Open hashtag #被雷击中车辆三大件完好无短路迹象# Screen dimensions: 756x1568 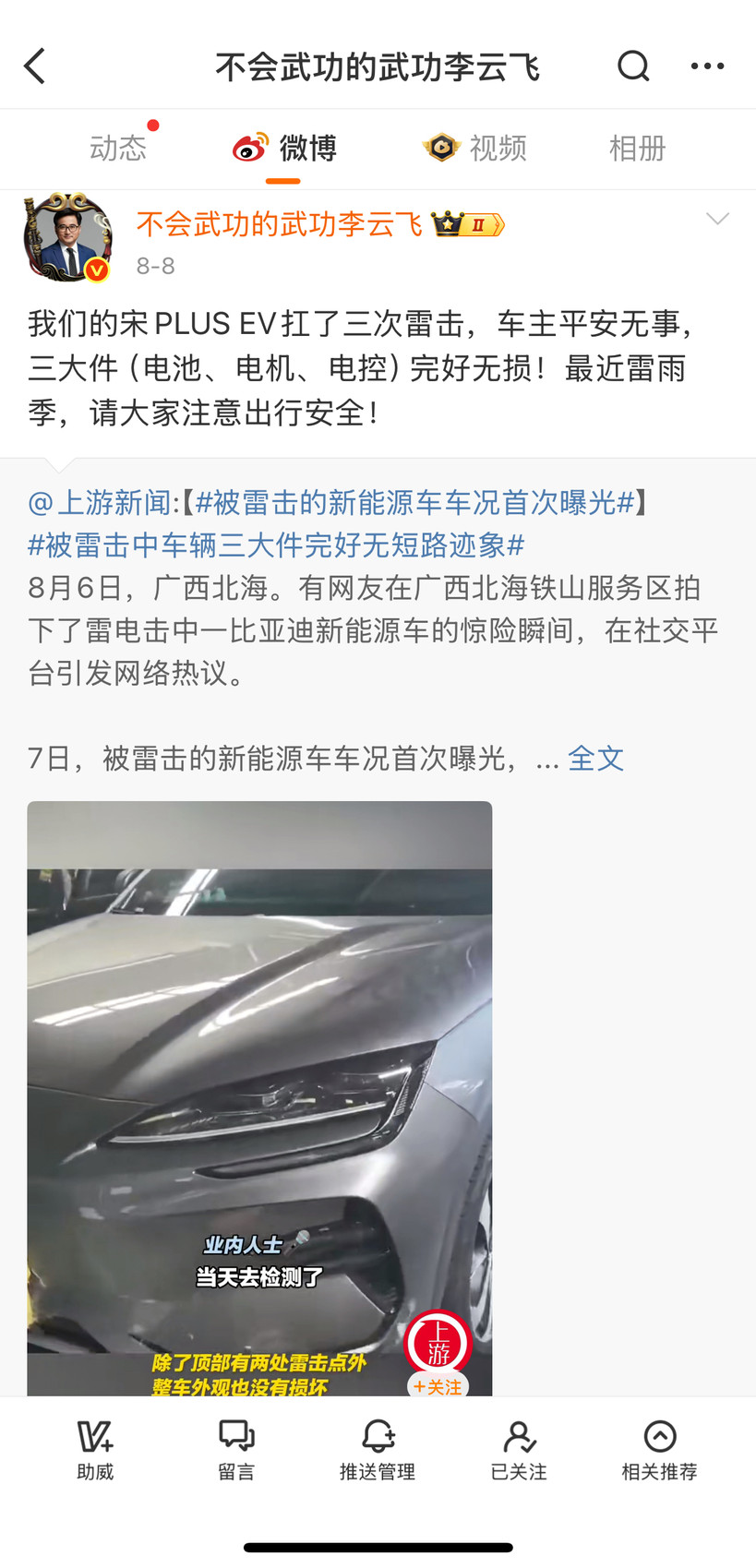tap(276, 545)
